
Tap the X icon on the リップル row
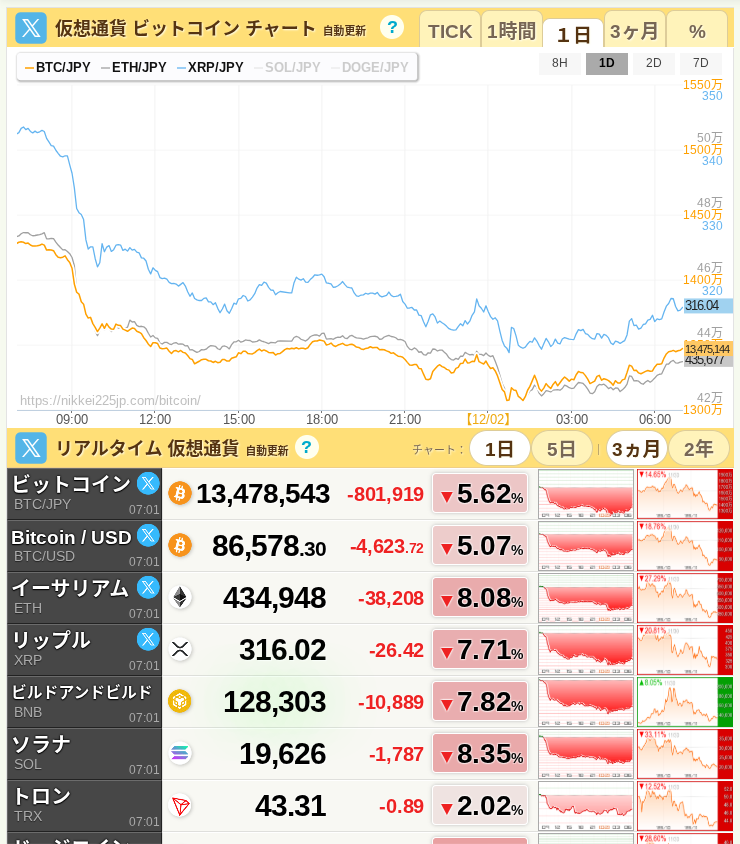coord(148,639)
